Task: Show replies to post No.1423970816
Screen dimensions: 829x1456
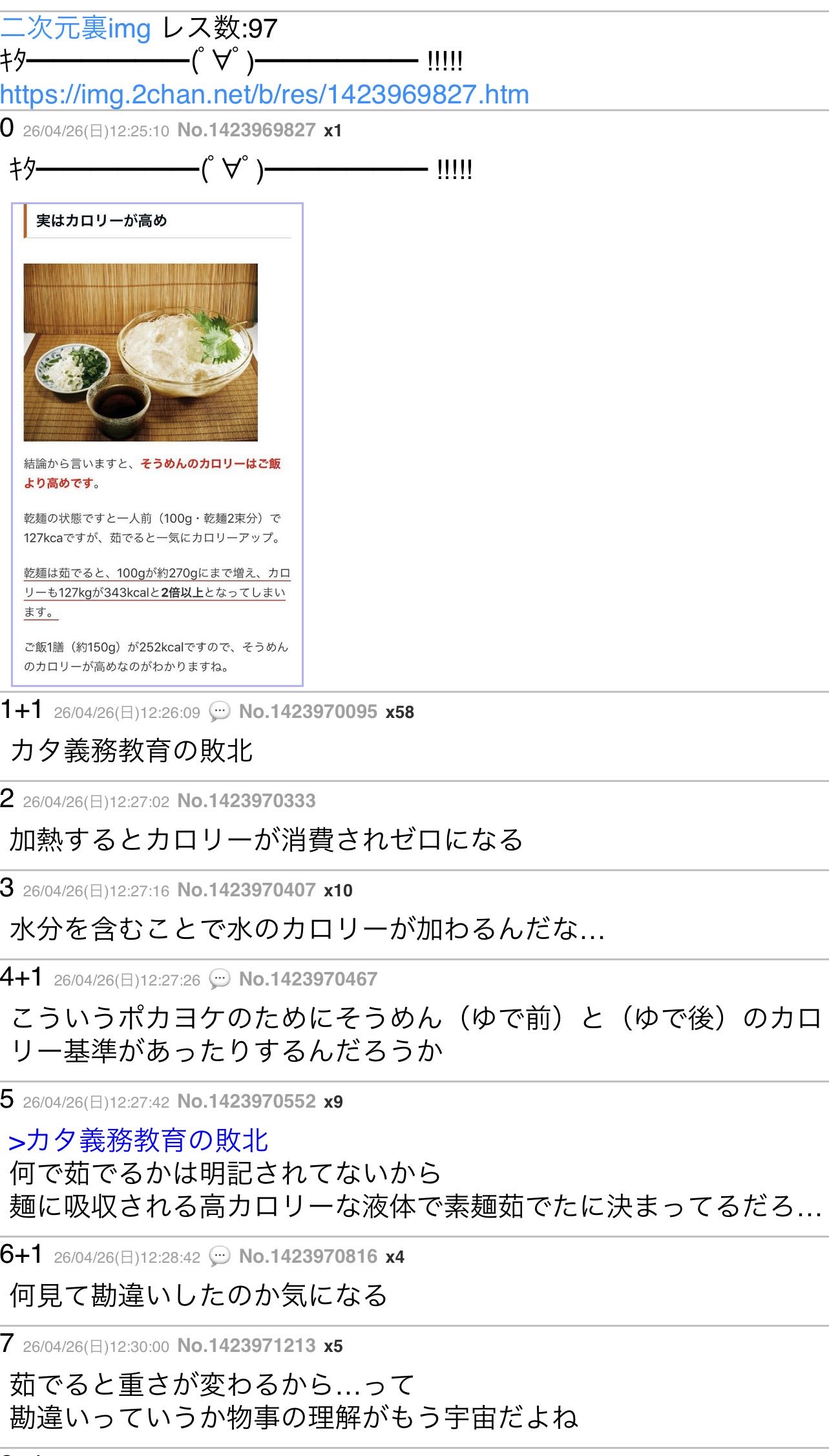Action: [x=220, y=1257]
